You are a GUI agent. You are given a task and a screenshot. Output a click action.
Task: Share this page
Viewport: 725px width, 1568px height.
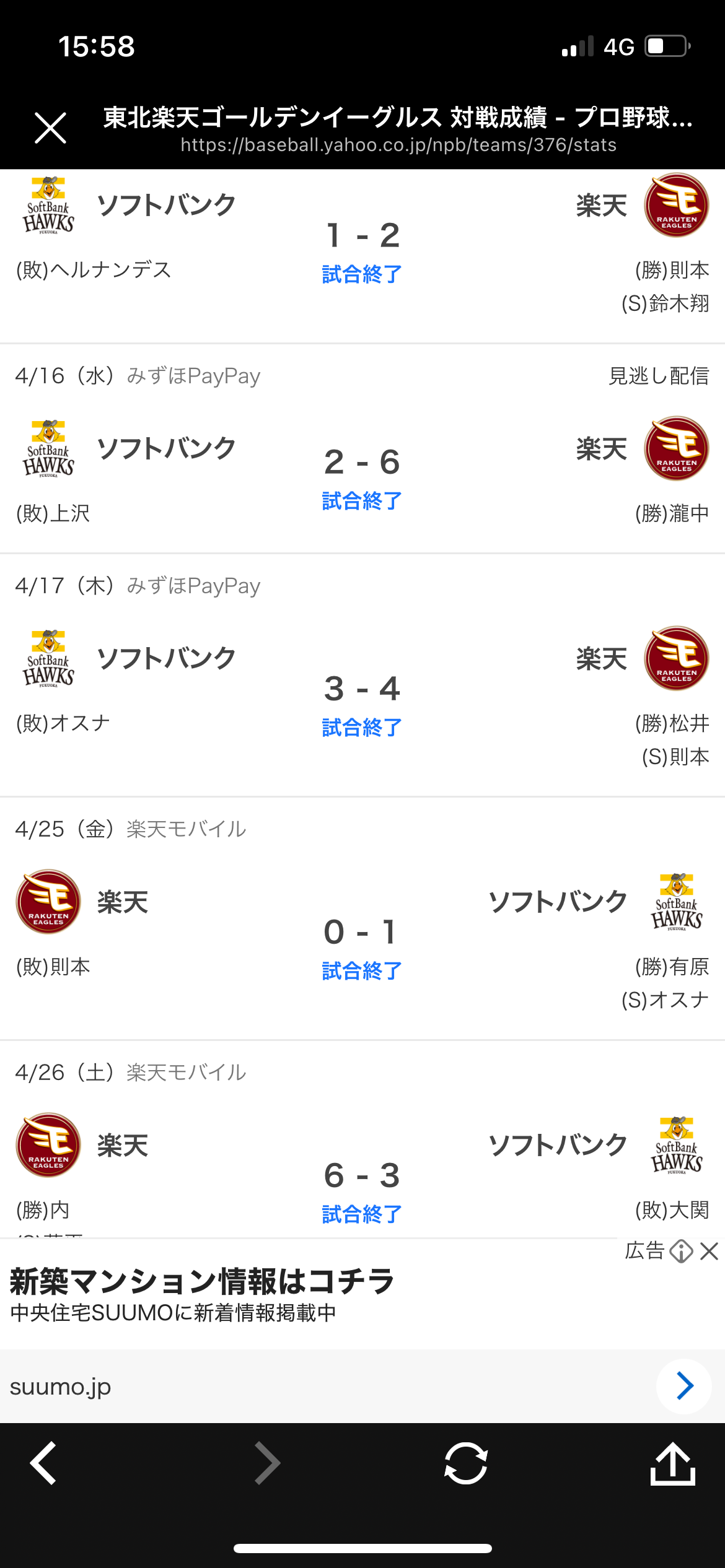[x=673, y=1463]
